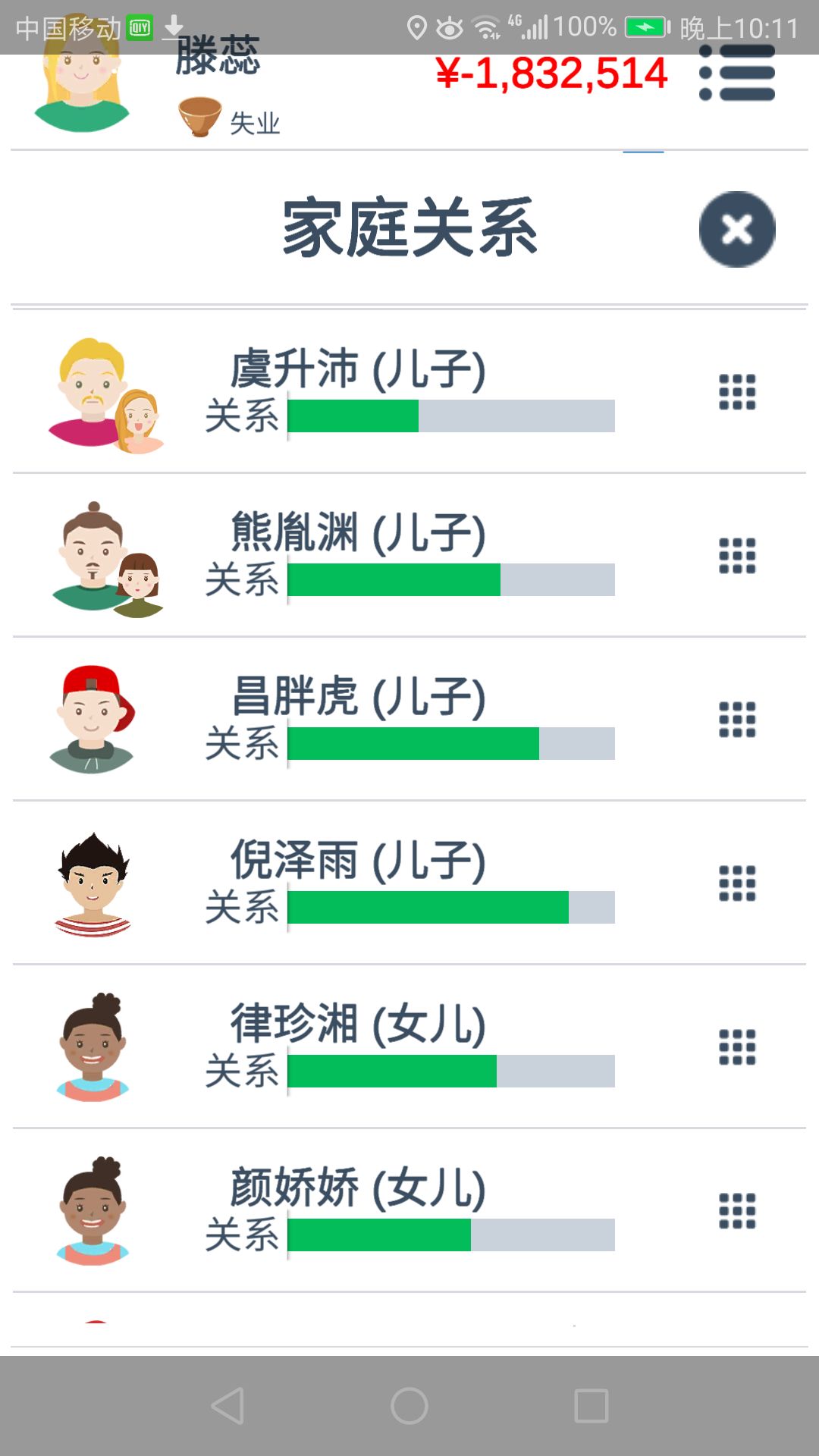Open options grid for 熊胤渊 (儿子)
Viewport: 819px width, 1456px height.
737,556
